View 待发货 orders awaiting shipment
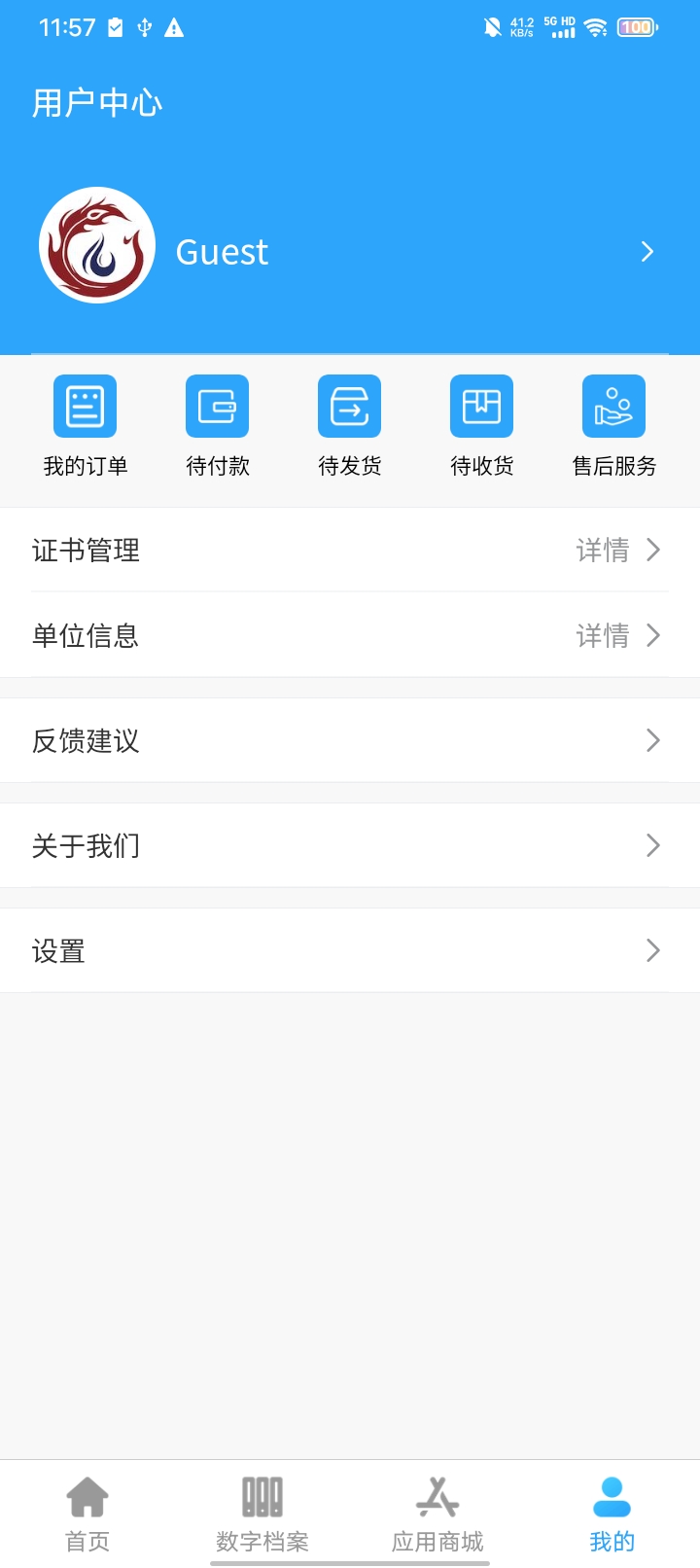Viewport: 700px width, 1568px height. [x=350, y=426]
